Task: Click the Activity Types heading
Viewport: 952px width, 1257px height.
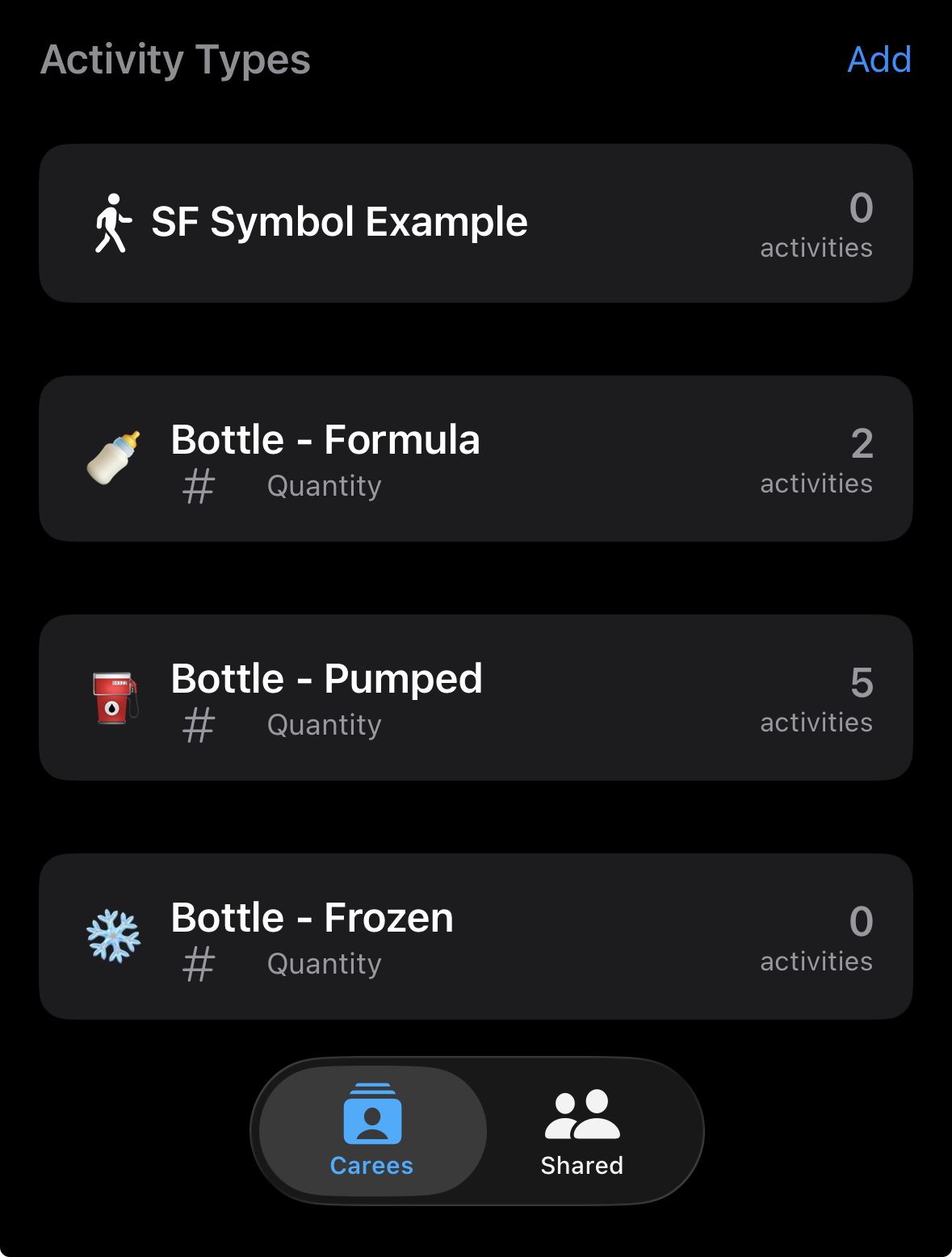Action: [x=175, y=59]
